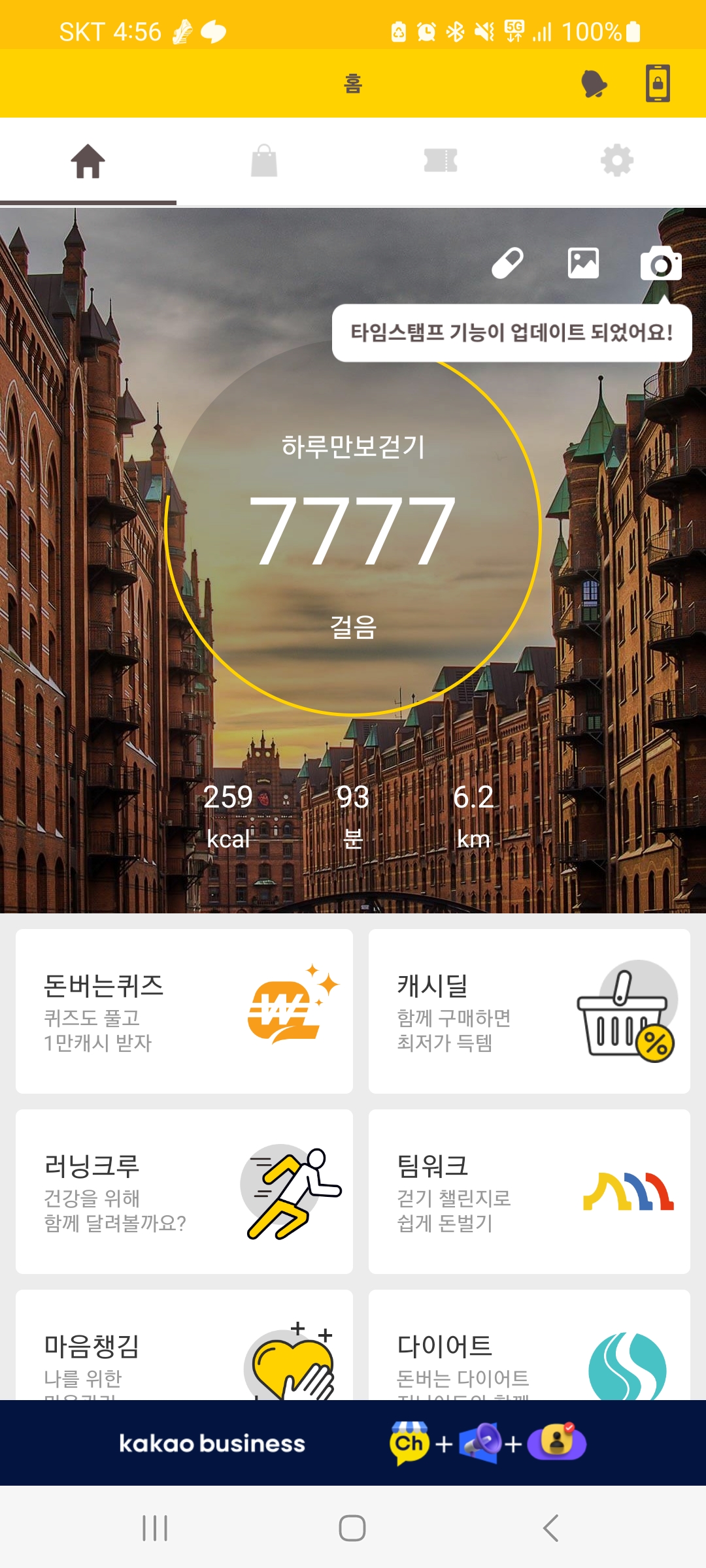The image size is (706, 1568).
Task: Switch to the settings gear tab
Action: (616, 161)
